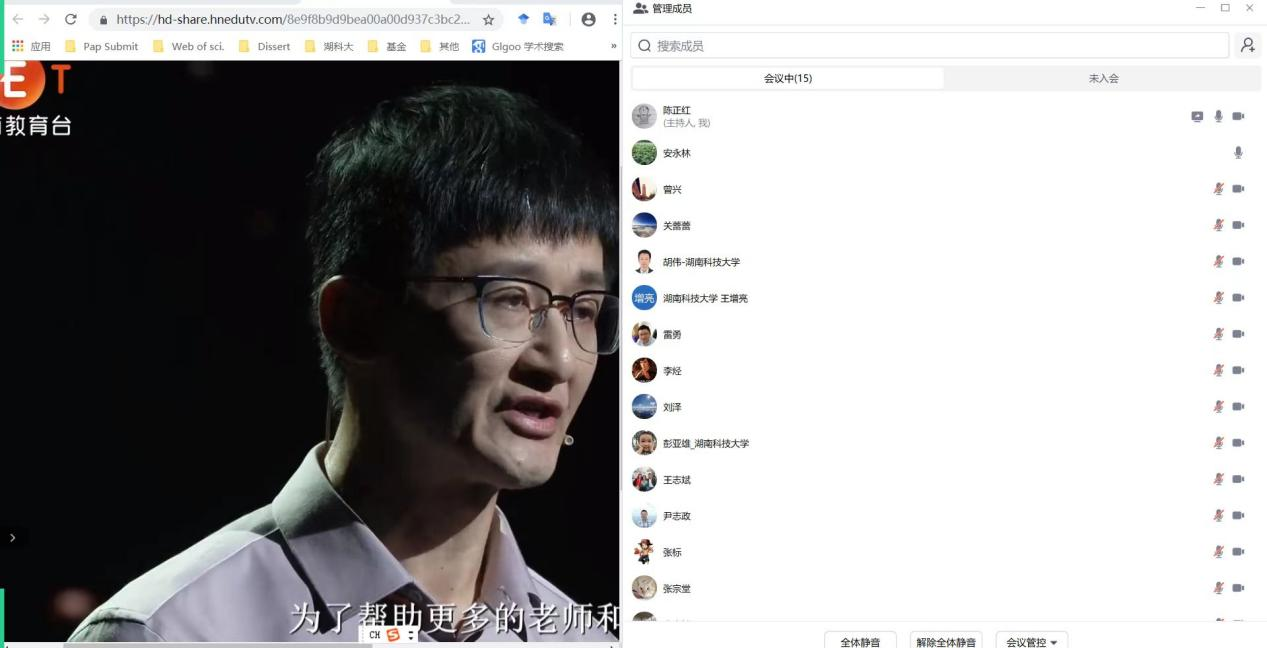
Task: Tap the search members field
Action: (x=930, y=46)
